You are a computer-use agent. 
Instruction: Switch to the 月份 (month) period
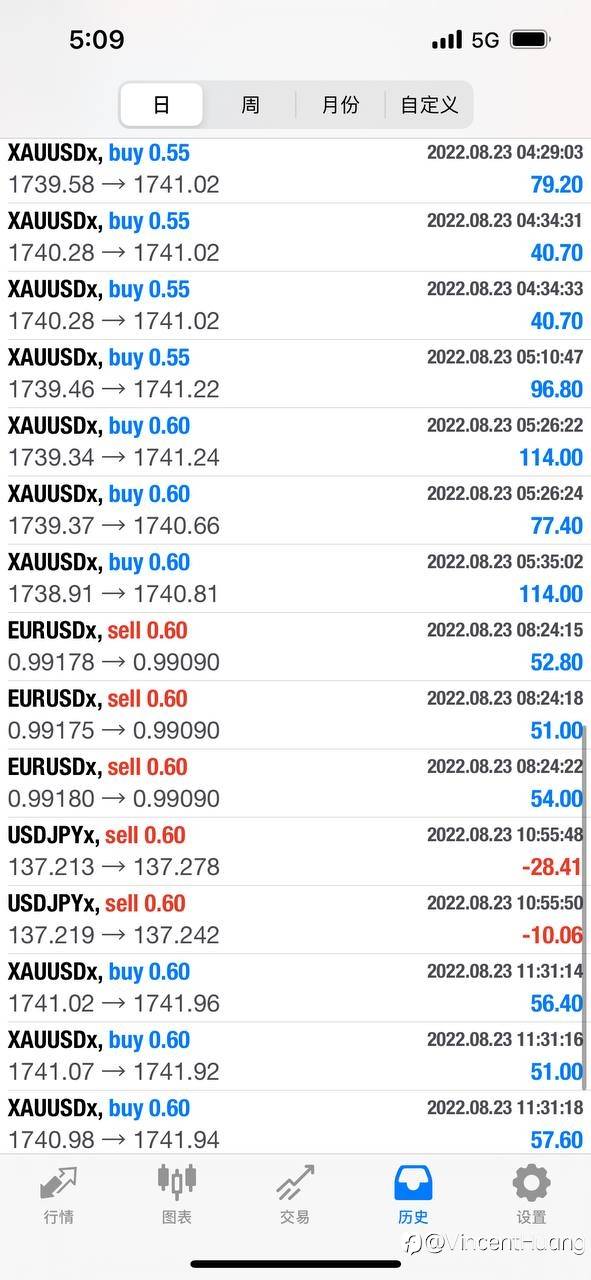(x=340, y=105)
